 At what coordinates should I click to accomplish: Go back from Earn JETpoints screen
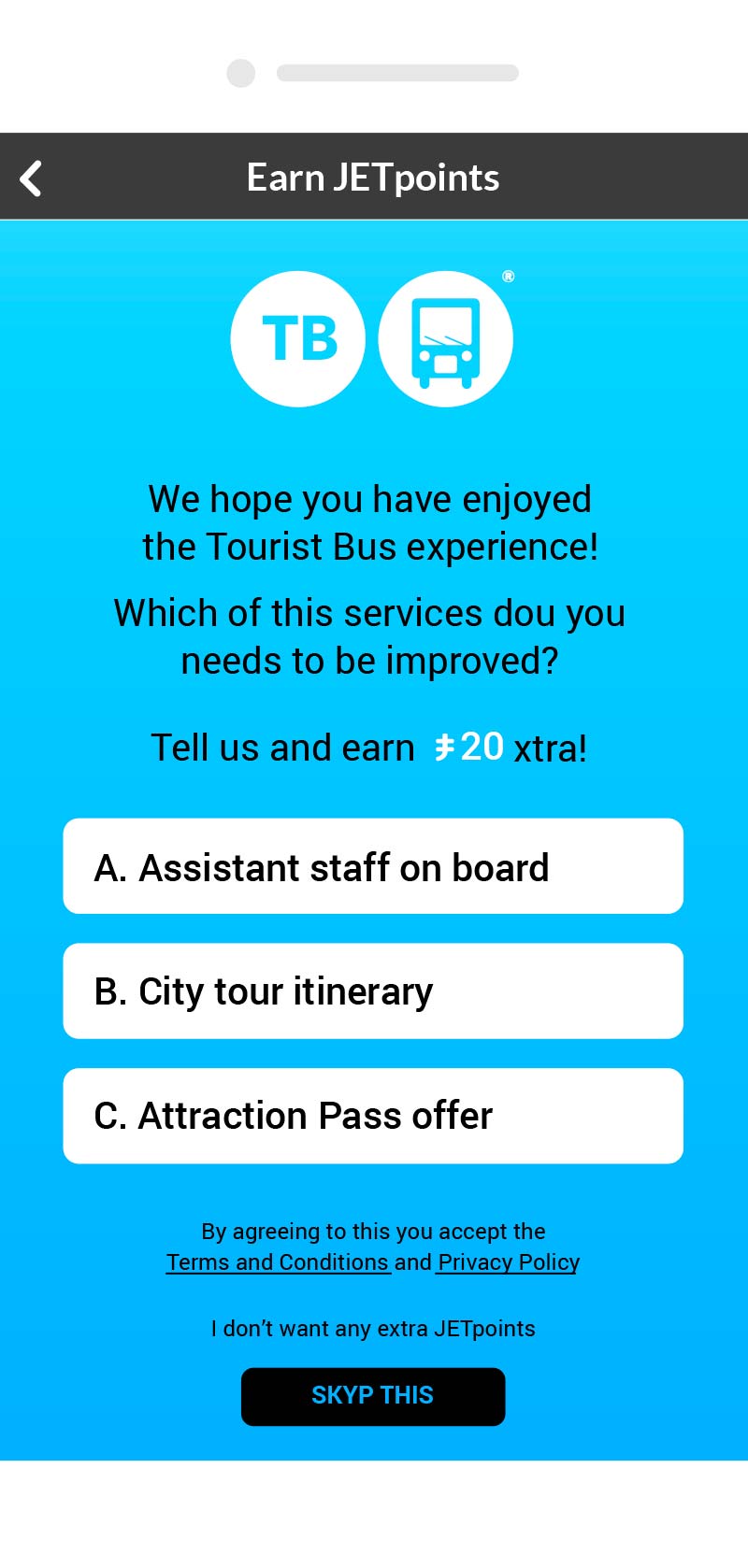[31, 178]
